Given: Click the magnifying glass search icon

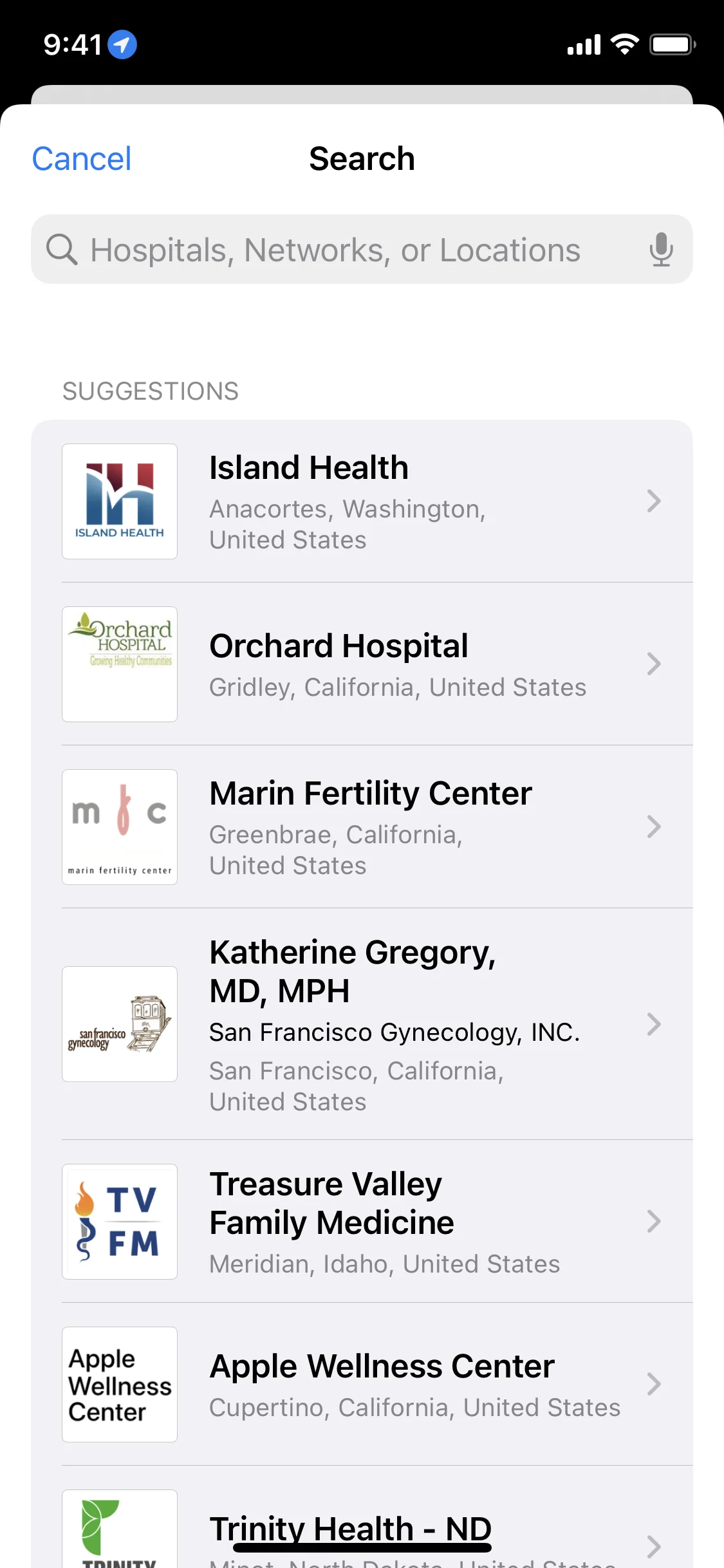Looking at the screenshot, I should 62,250.
